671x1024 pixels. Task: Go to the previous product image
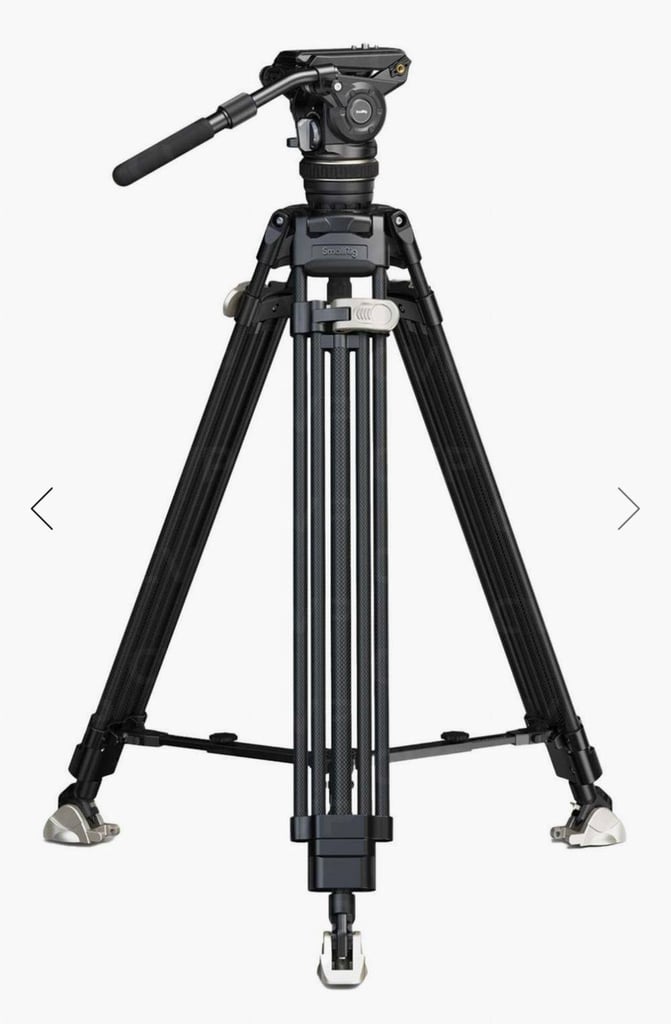point(42,509)
